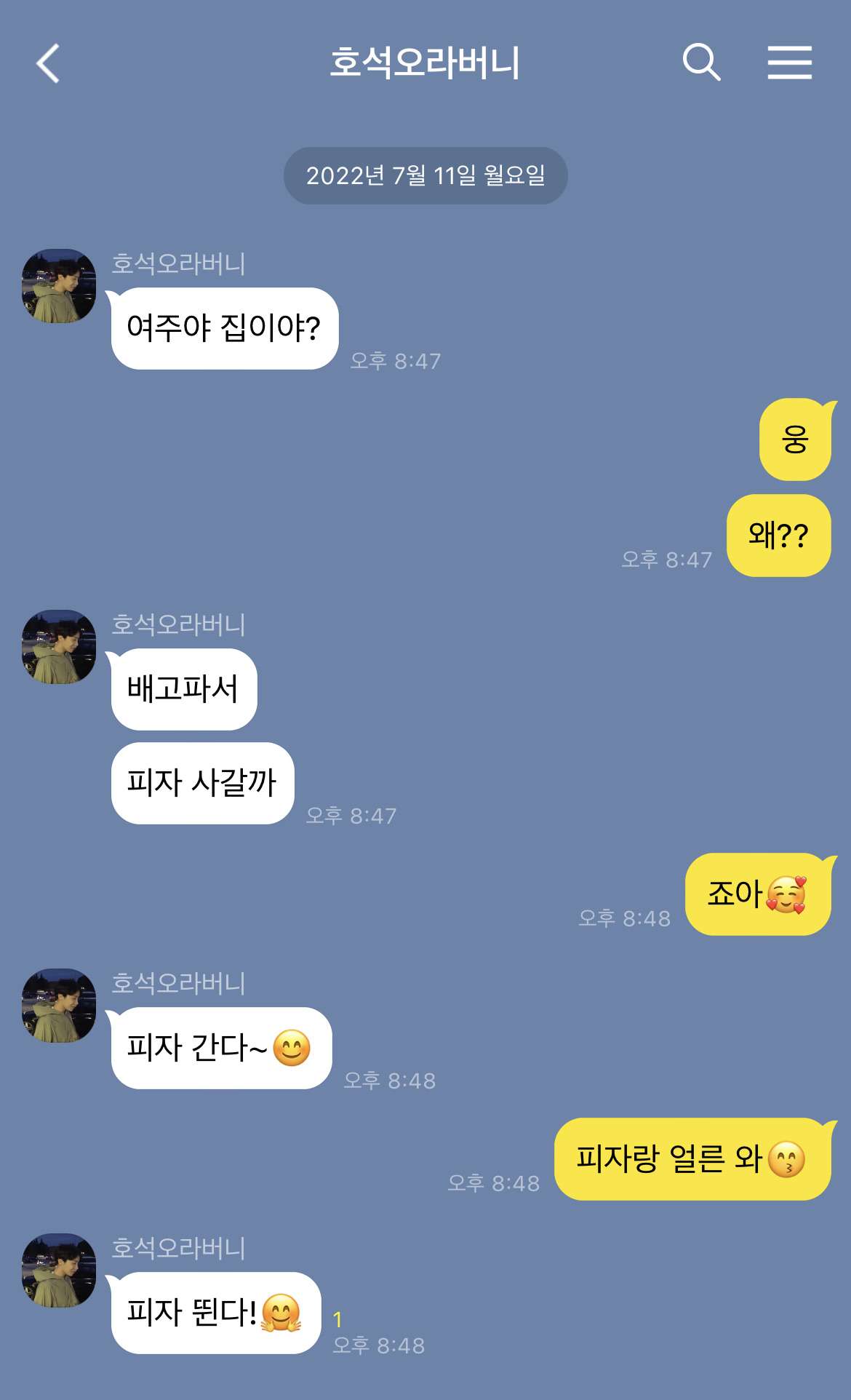The height and width of the screenshot is (1400, 851).
Task: Select the avatar next to "피자 뛴다!"
Action: 59,1270
